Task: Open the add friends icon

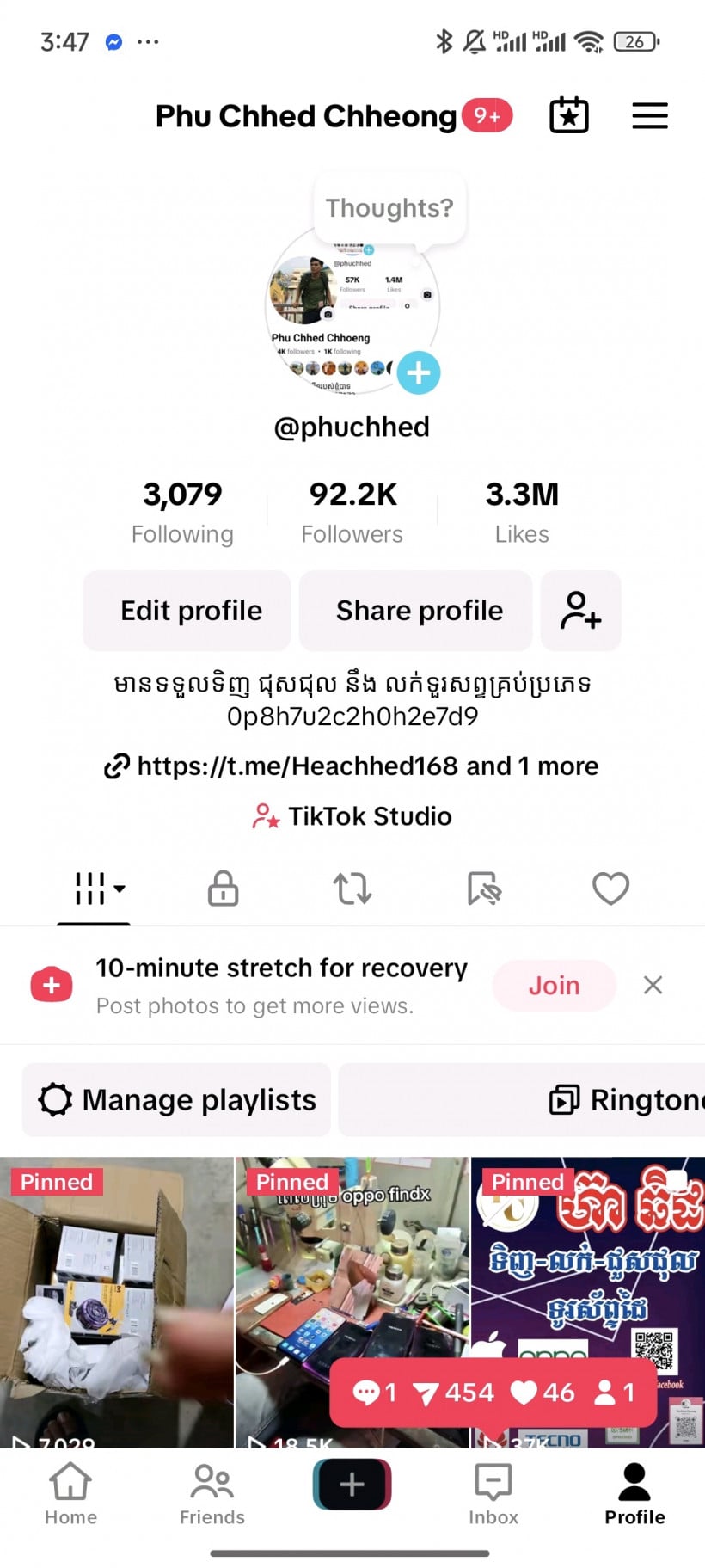Action: [580, 611]
